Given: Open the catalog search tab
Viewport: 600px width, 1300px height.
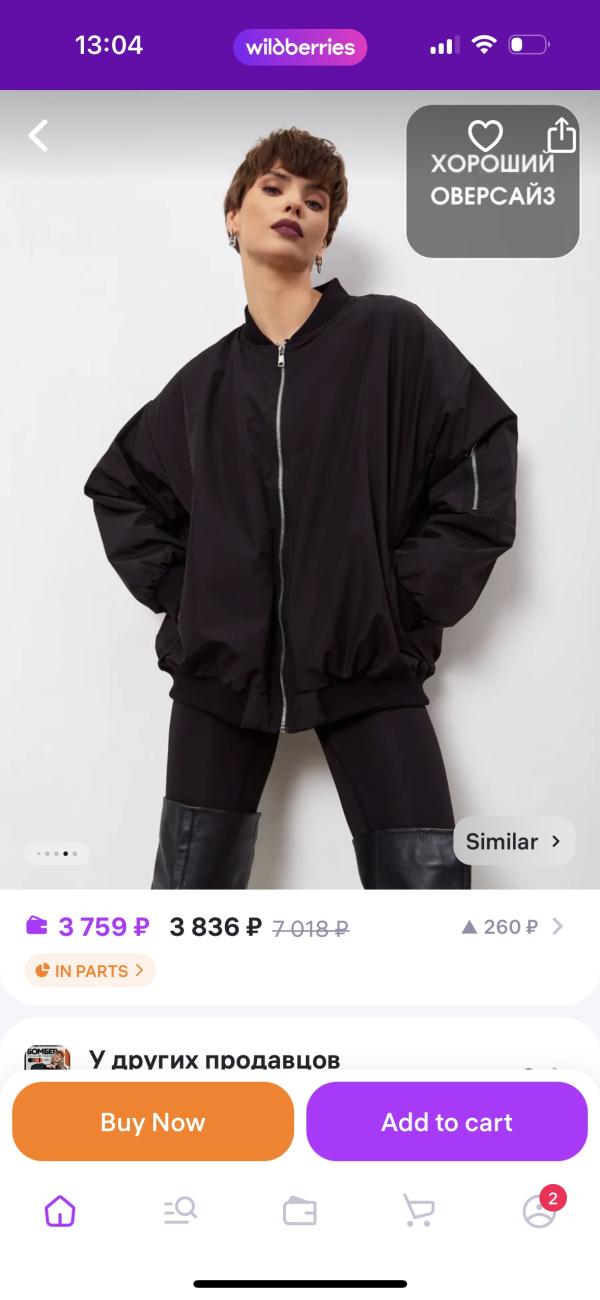Looking at the screenshot, I should pos(180,1211).
